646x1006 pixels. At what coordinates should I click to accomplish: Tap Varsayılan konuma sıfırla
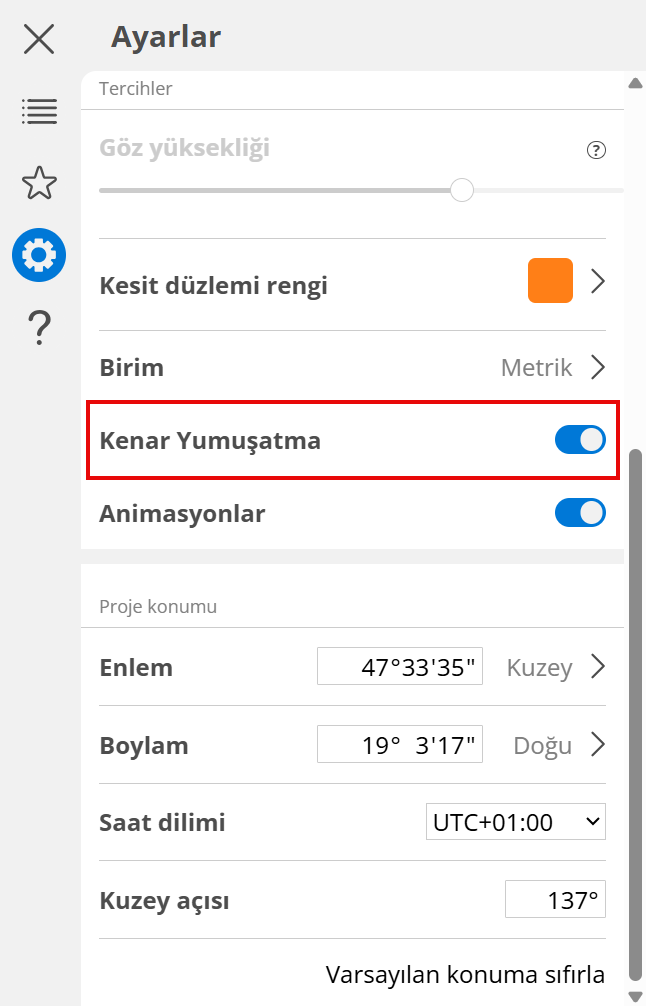[465, 973]
